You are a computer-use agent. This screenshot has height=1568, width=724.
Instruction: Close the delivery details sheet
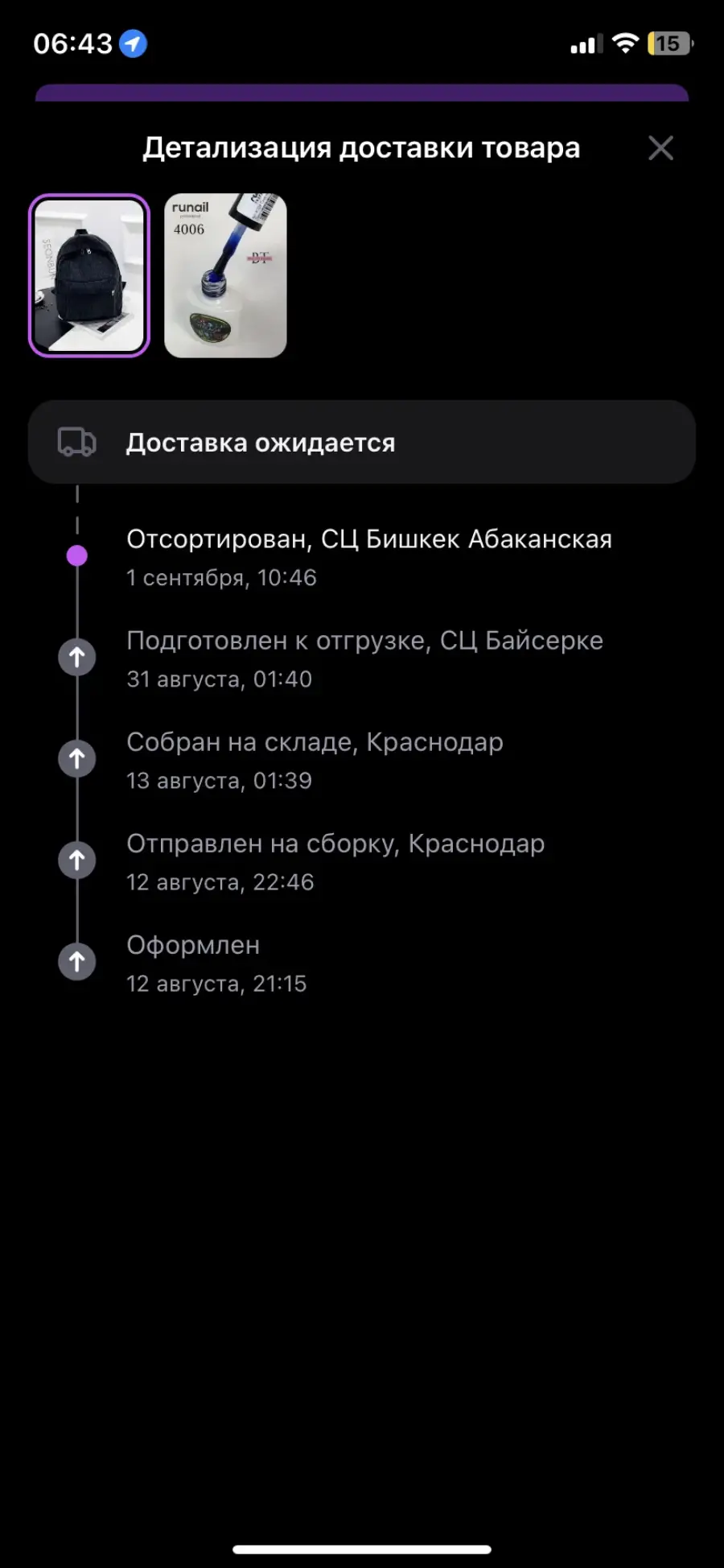pyautogui.click(x=660, y=148)
